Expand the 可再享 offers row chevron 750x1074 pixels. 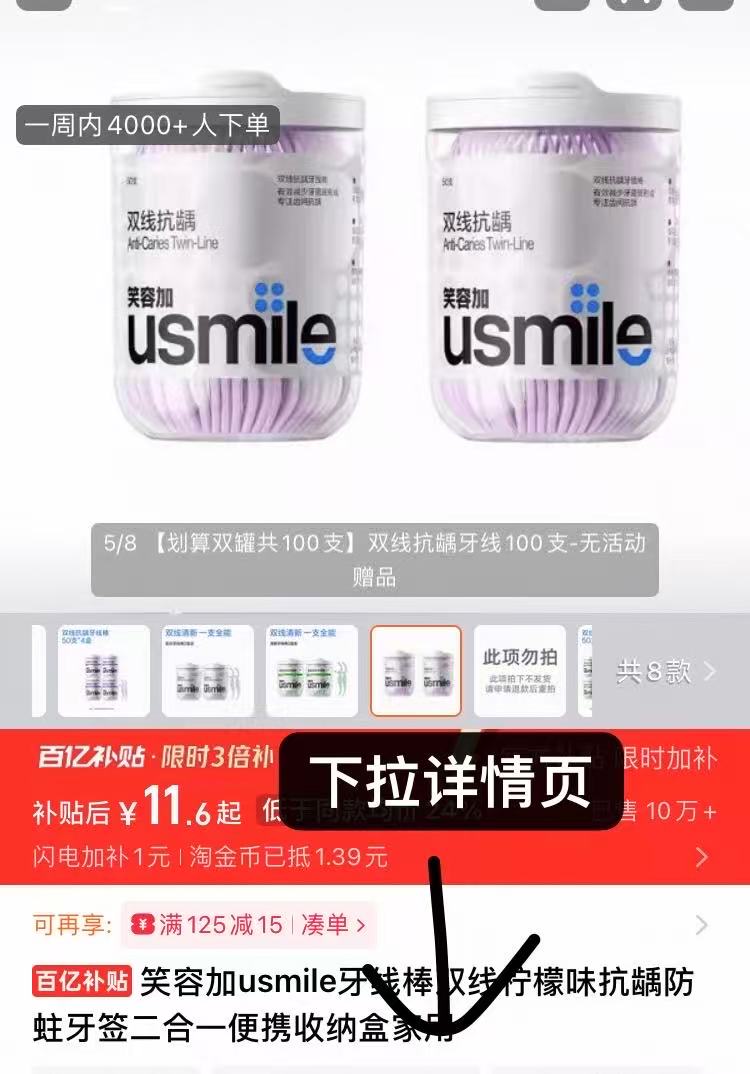click(702, 925)
